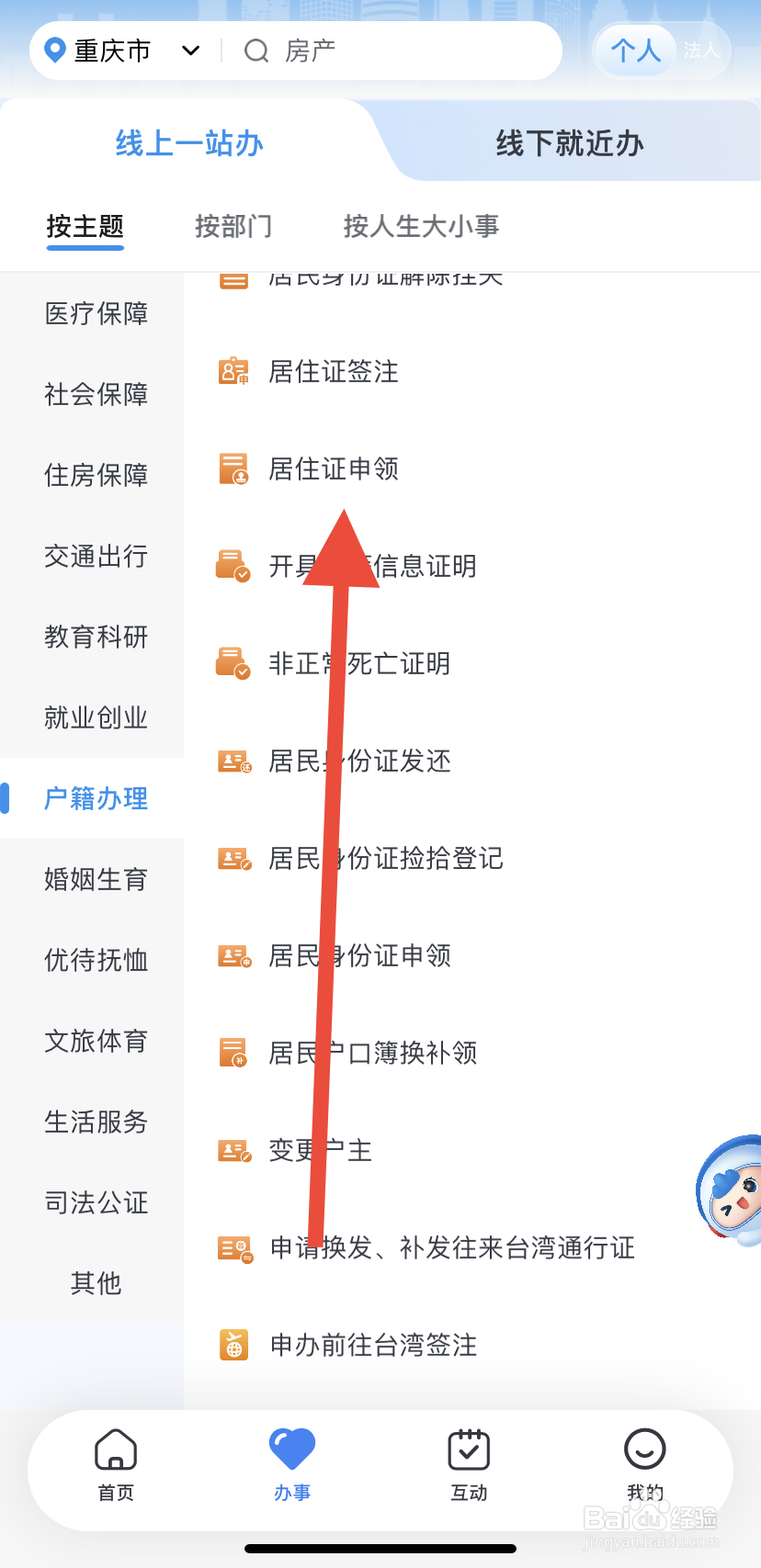Open the 按人生大小事 category view

click(420, 226)
